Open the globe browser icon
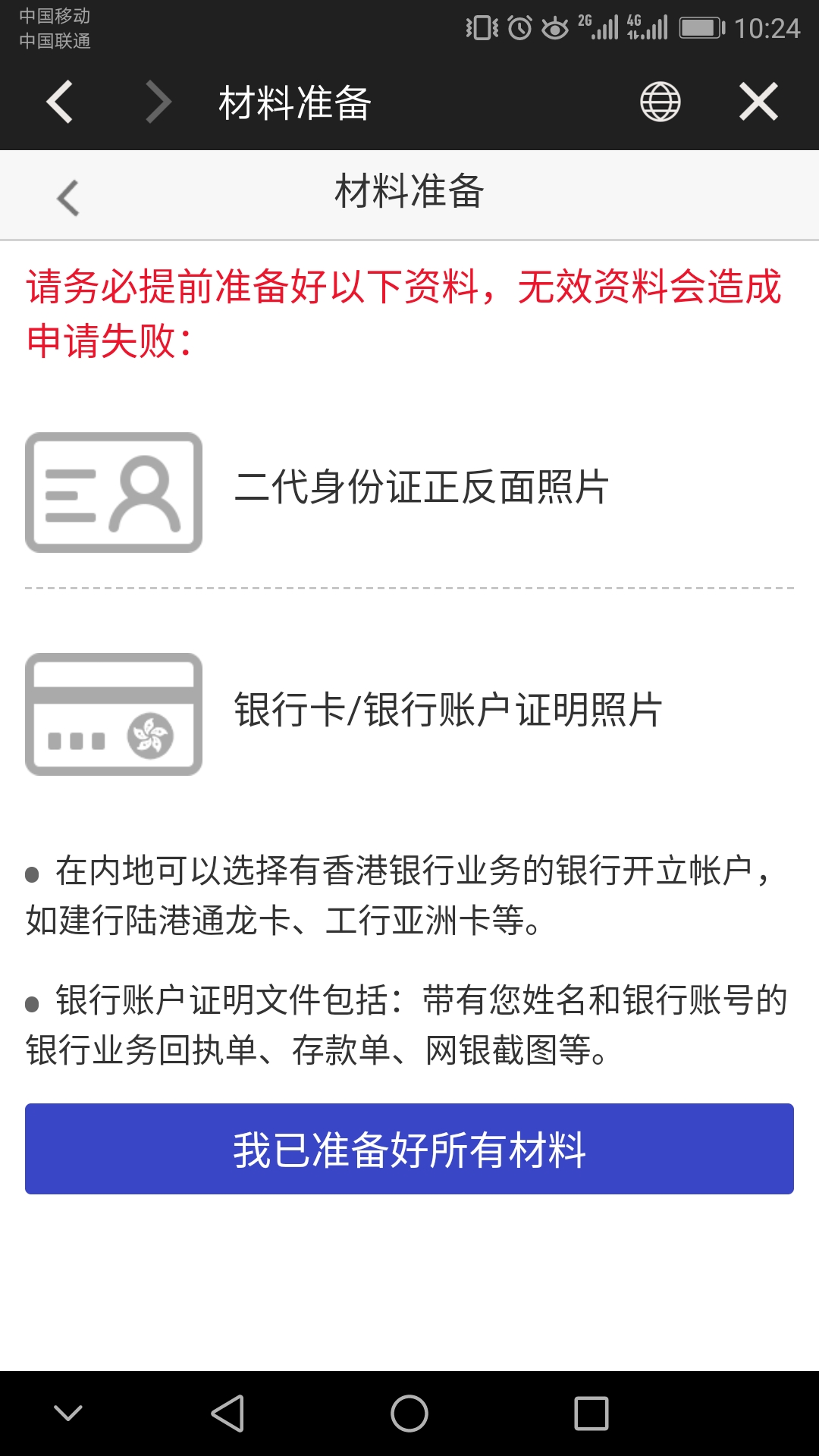Screen dimensions: 819x1456 point(660,102)
